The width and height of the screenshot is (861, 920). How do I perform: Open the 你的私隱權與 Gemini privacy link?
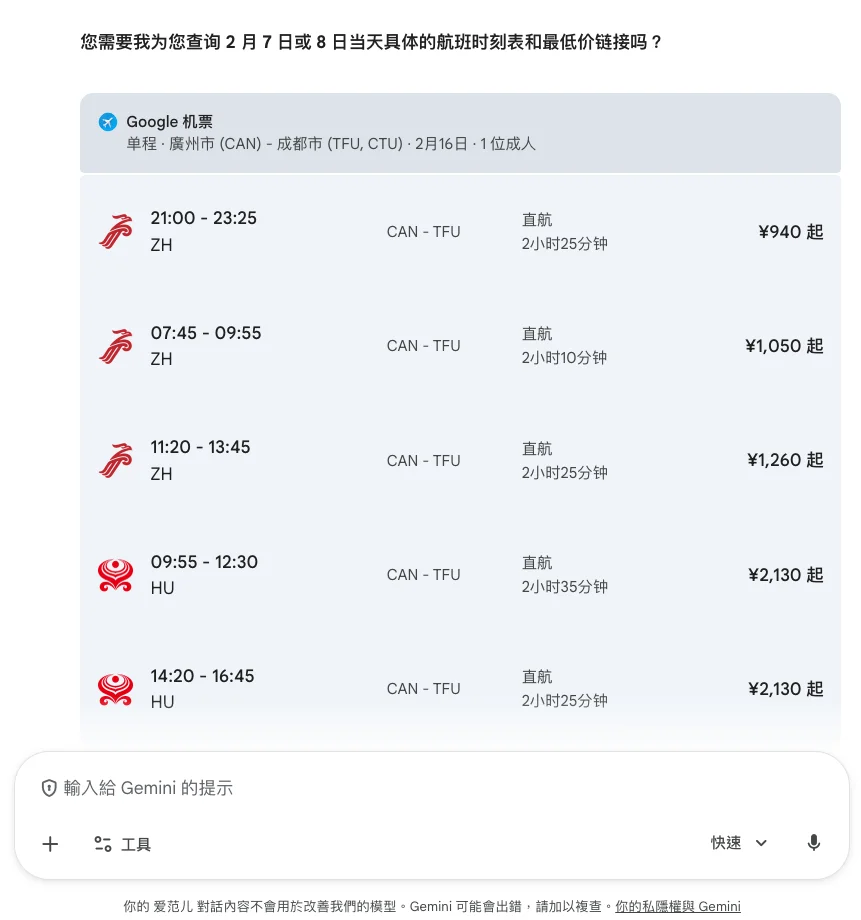tap(677, 906)
